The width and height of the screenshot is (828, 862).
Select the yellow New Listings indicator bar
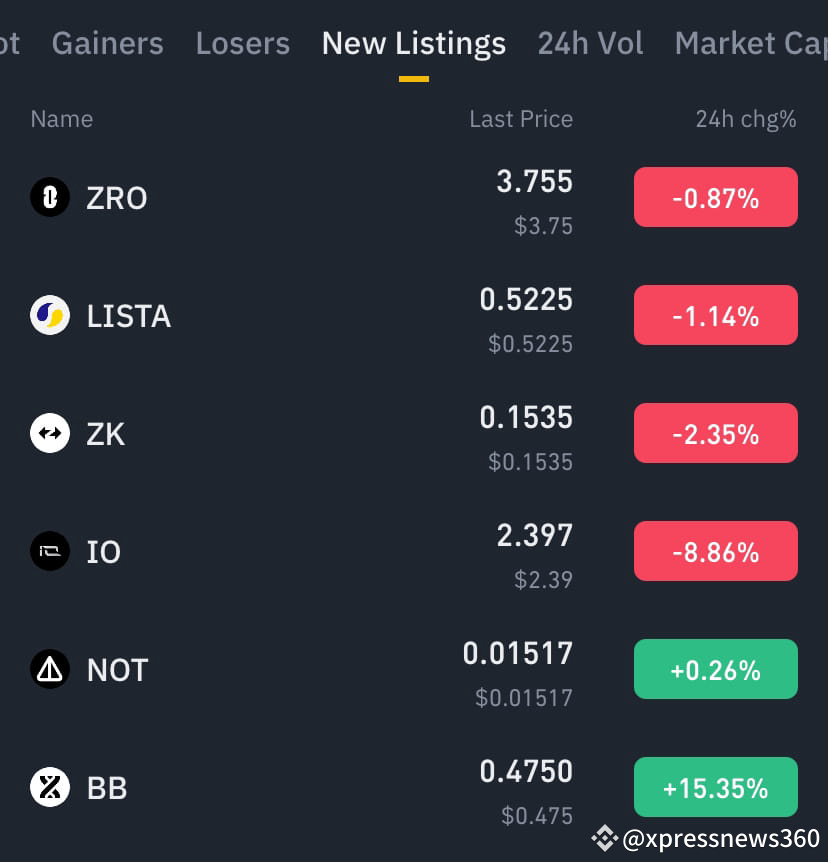413,74
